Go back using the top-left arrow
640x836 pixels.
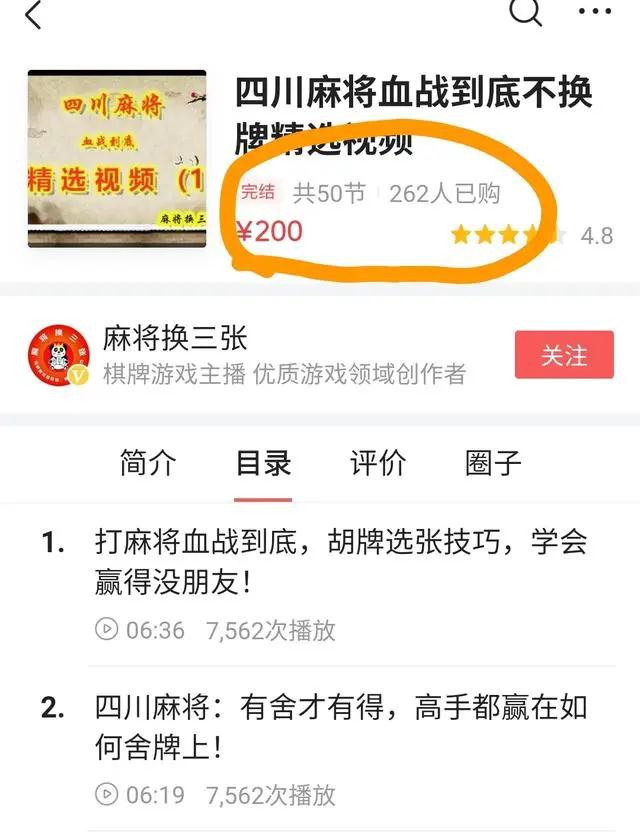coord(34,14)
